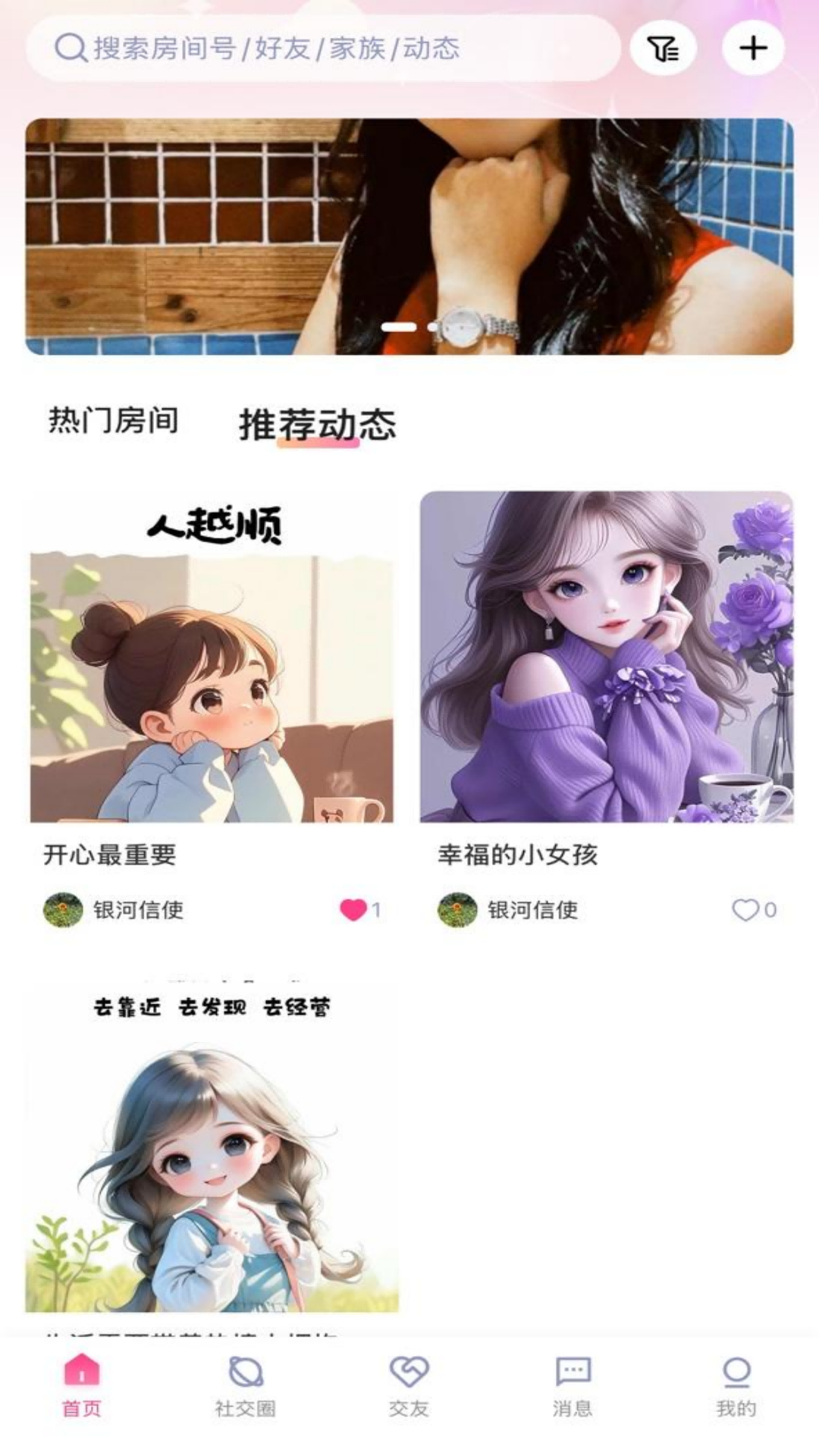Image resolution: width=819 pixels, height=1456 pixels.
Task: Open the 消息 tab
Action: (573, 1385)
